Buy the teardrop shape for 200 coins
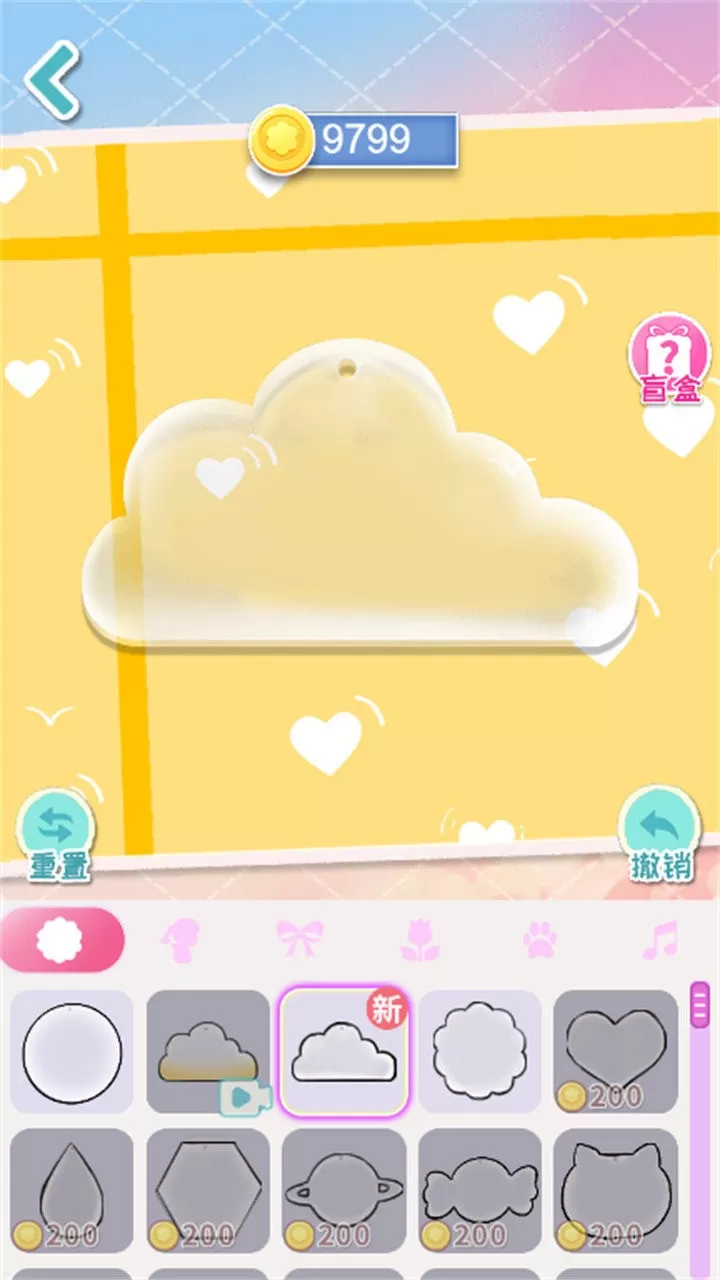The image size is (720, 1280). (72, 1190)
